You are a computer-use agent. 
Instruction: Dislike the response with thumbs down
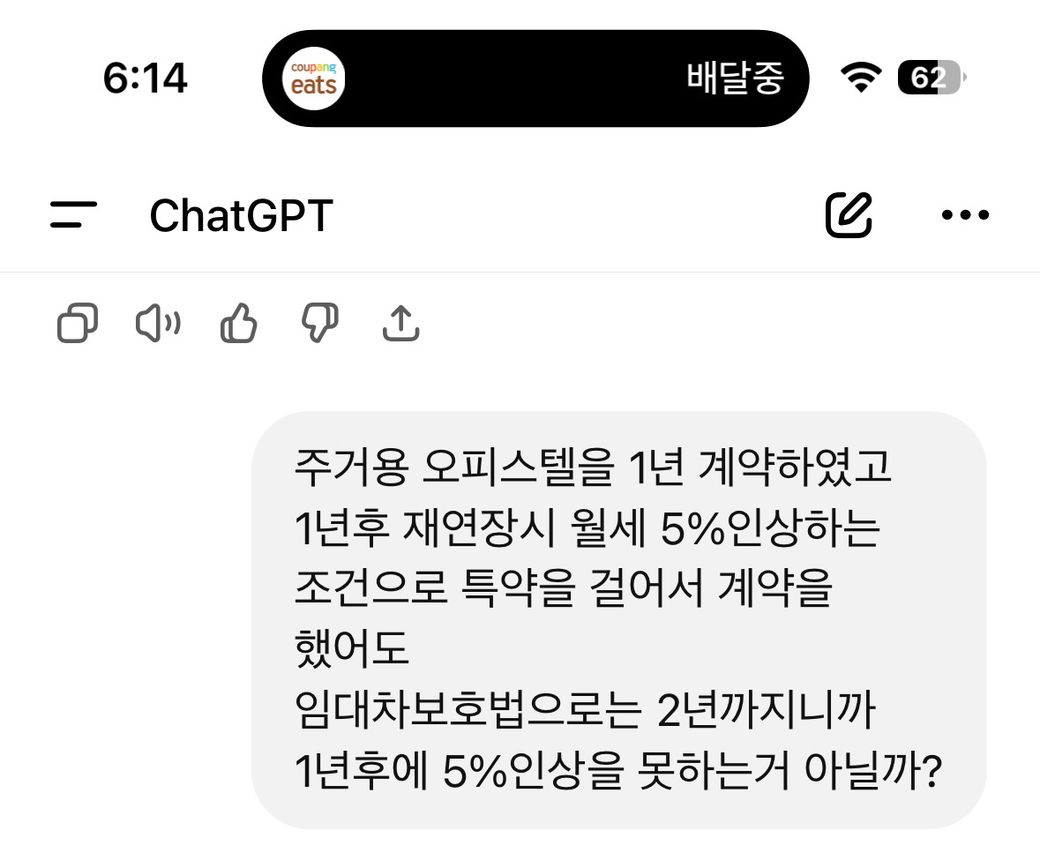pos(320,324)
